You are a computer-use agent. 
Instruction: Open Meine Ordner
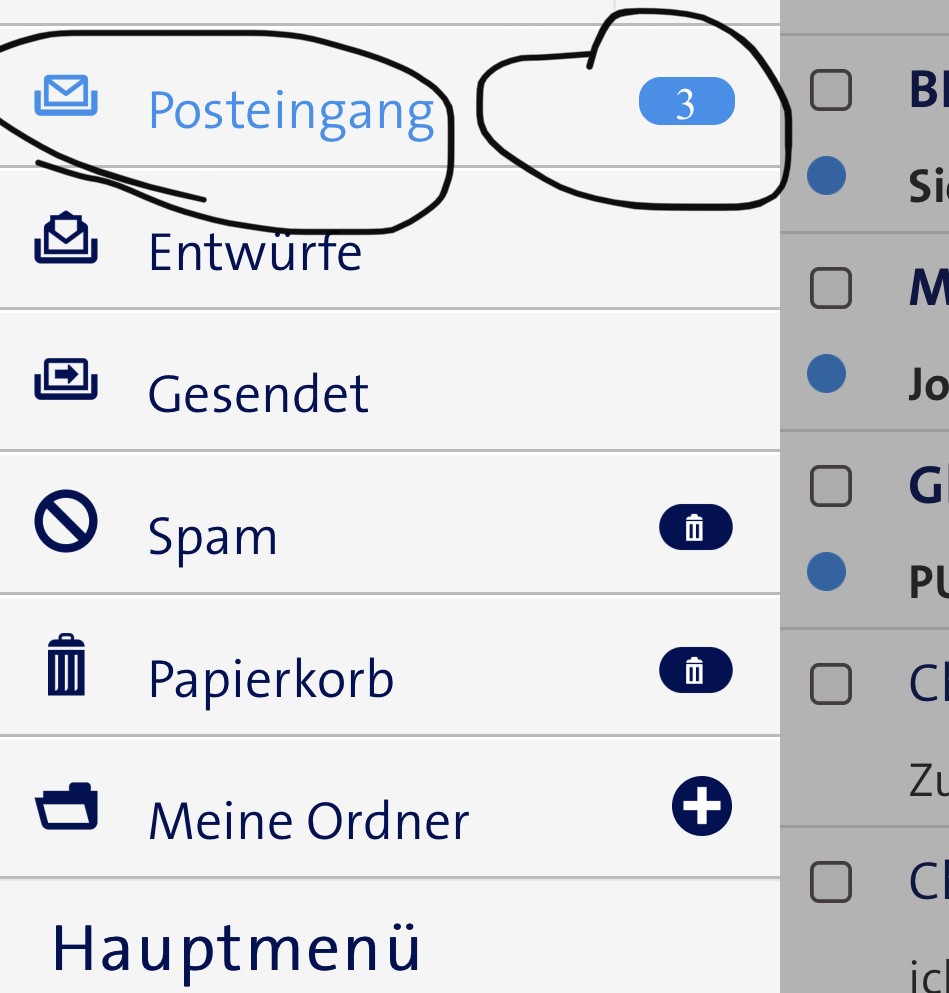click(x=308, y=821)
